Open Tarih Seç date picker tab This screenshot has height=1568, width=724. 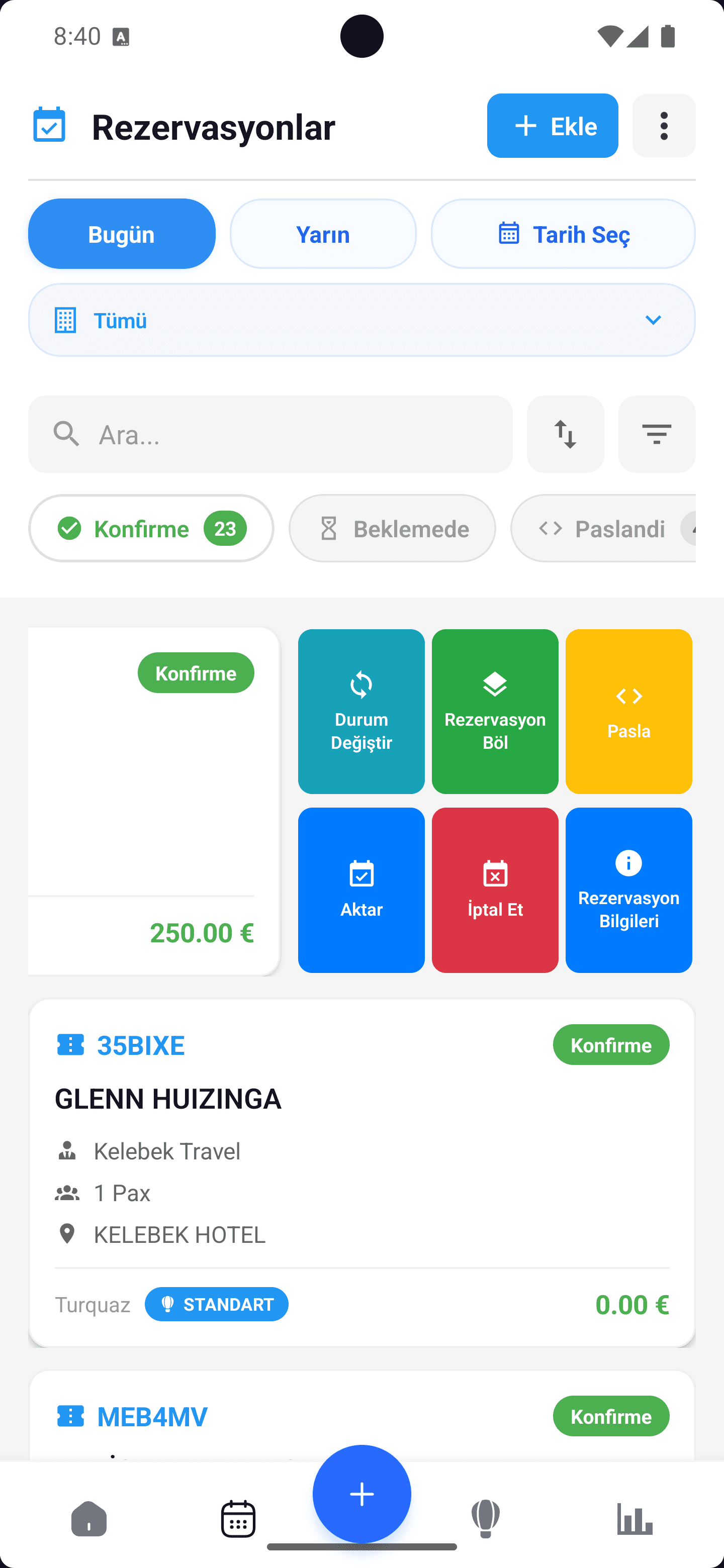point(562,233)
